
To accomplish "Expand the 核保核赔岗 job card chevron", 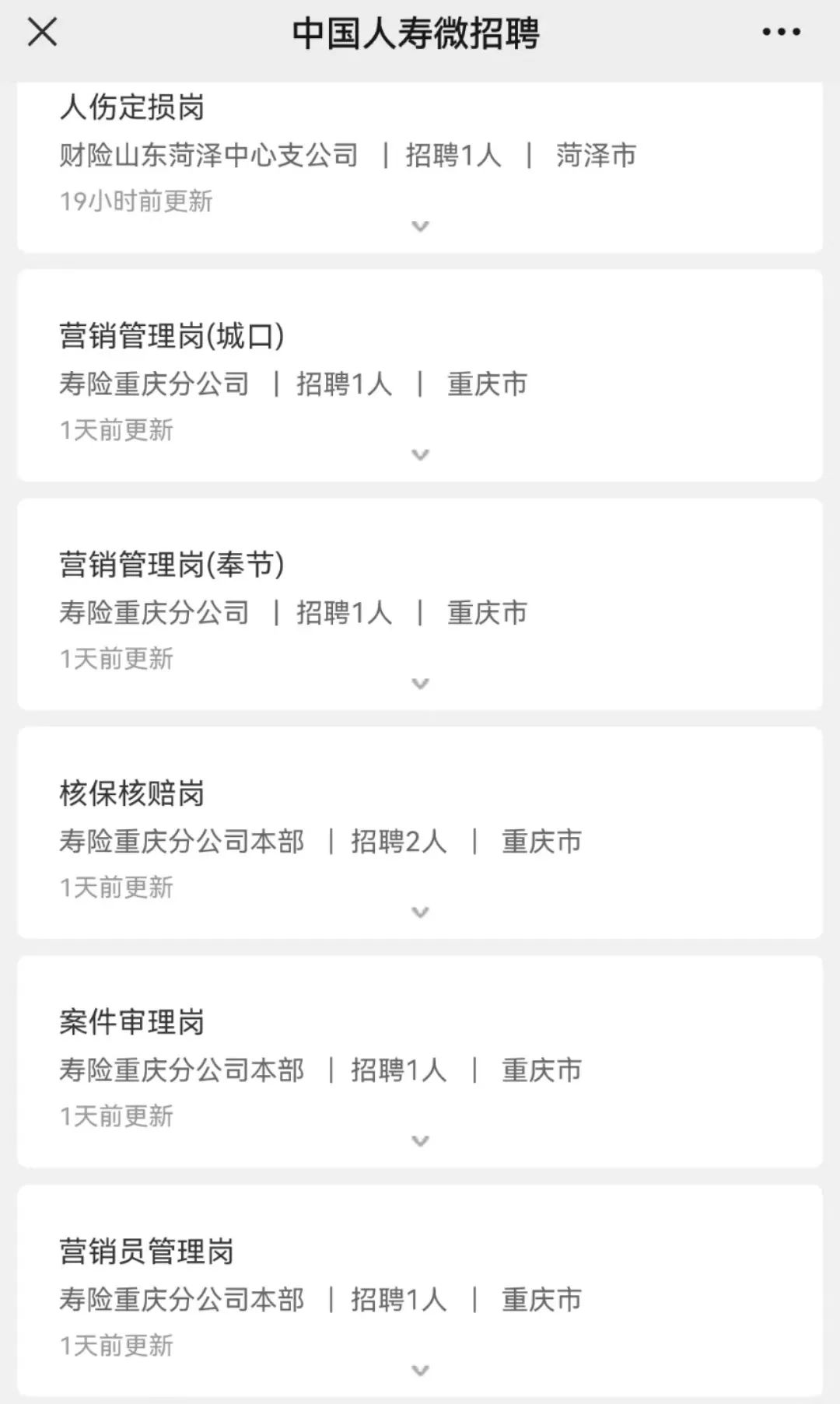I will coord(420,912).
